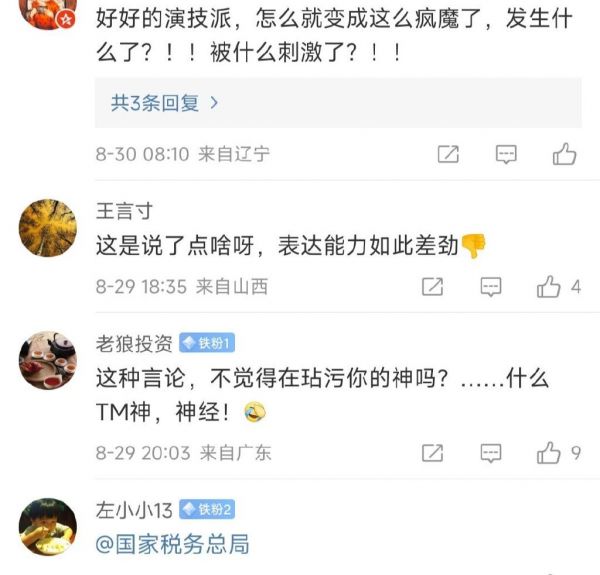Screen dimensions: 600x575
Task: Share the comment from 辽宁 posted 8-30 08:10
Action: [449, 154]
